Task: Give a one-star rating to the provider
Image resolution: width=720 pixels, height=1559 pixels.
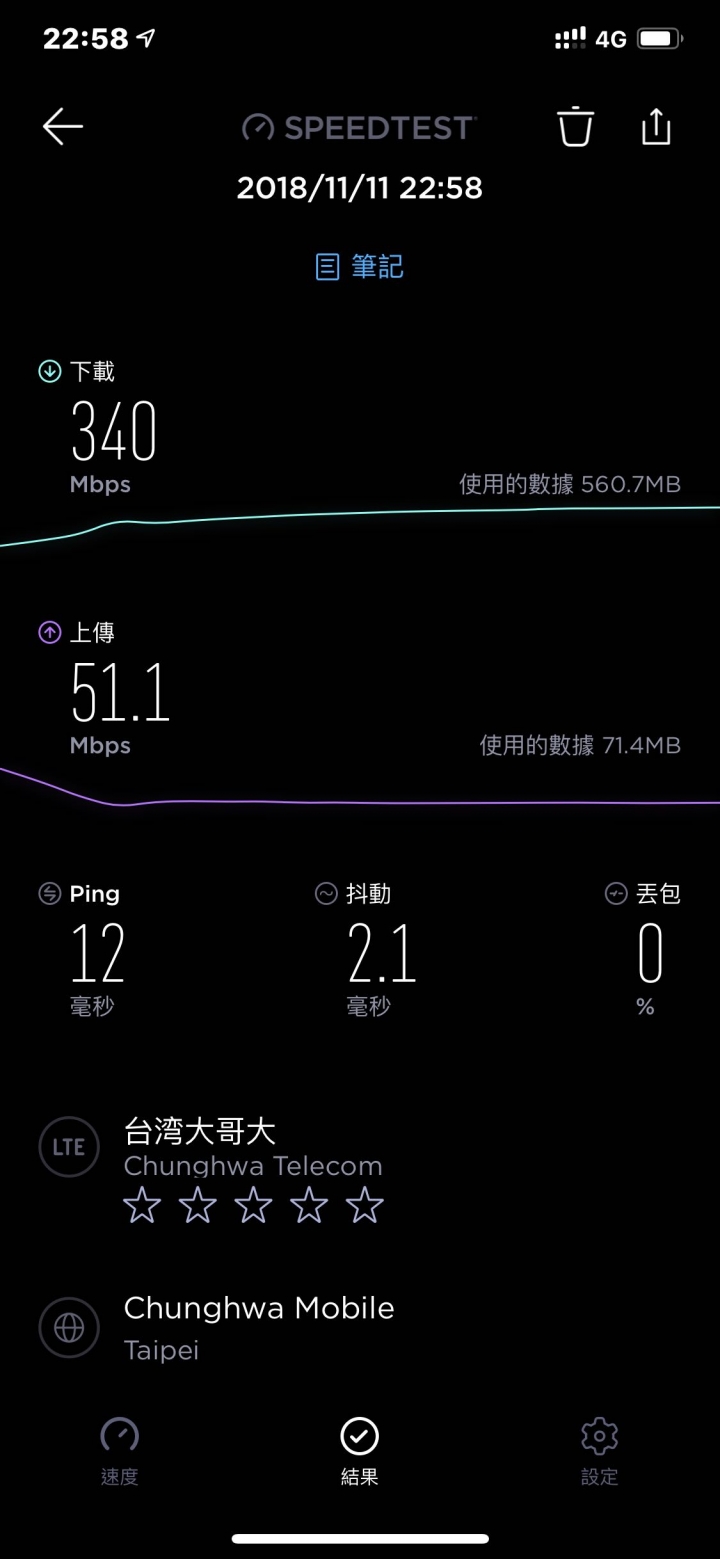Action: coord(142,1206)
